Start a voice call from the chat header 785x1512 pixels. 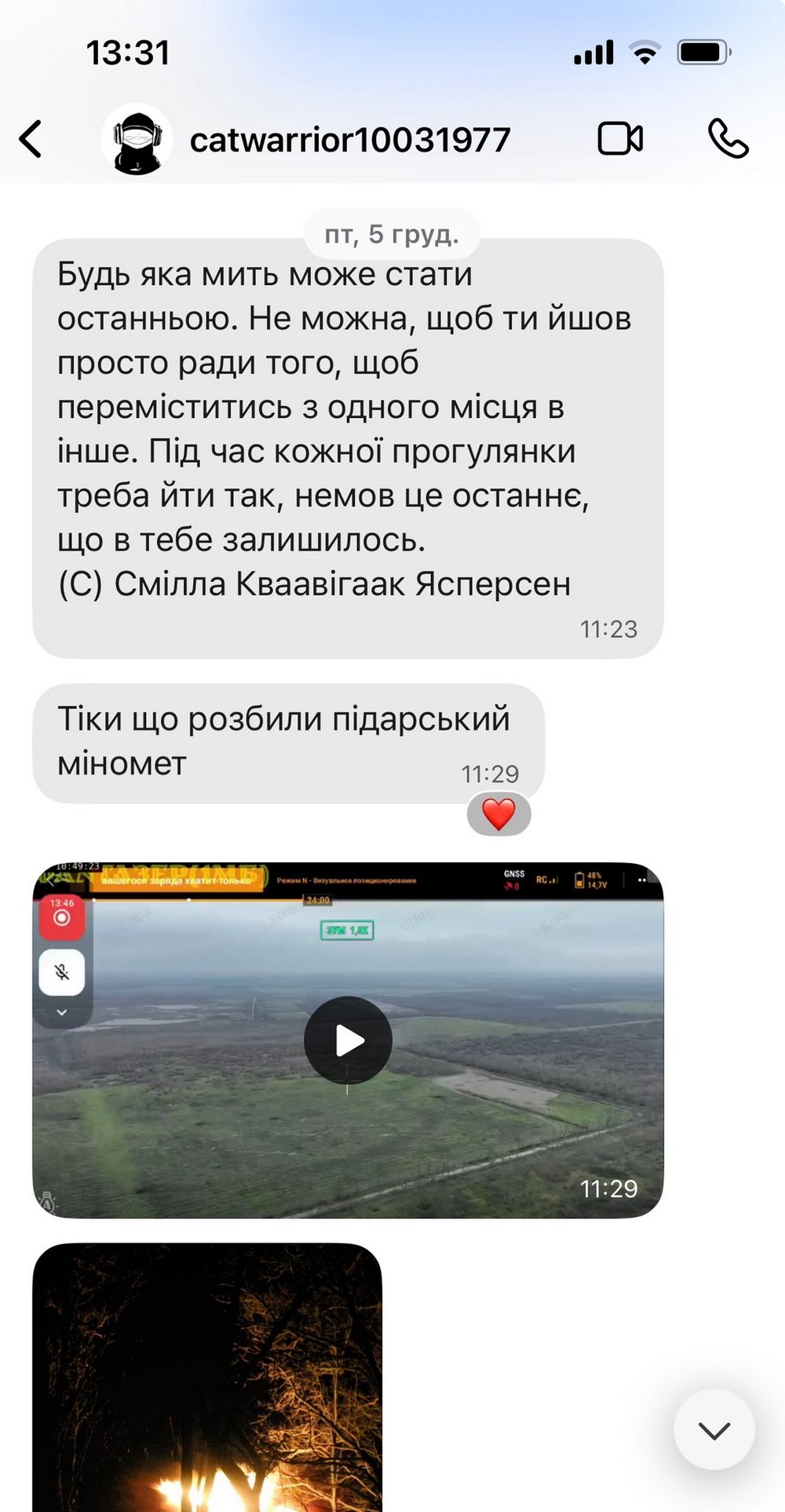(730, 139)
